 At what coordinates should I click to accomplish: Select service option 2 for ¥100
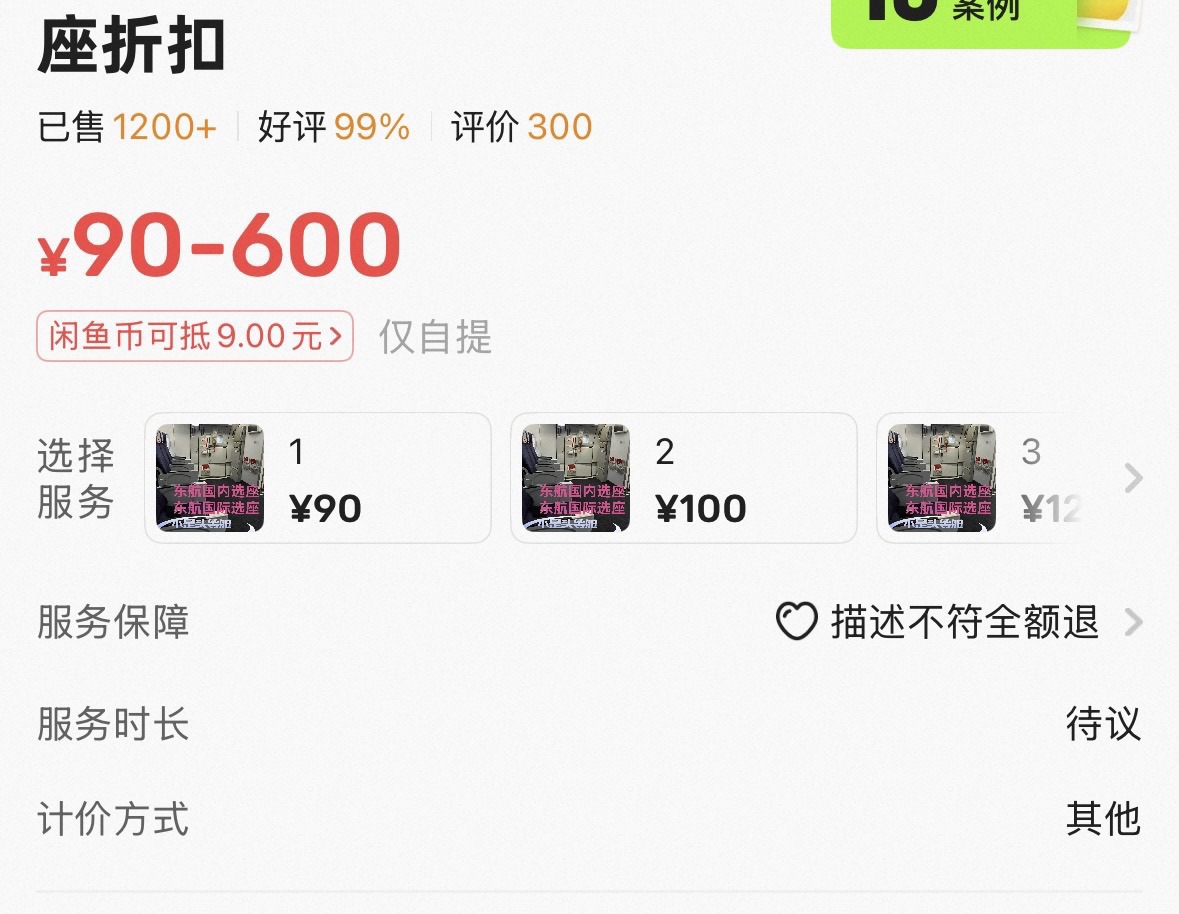684,478
